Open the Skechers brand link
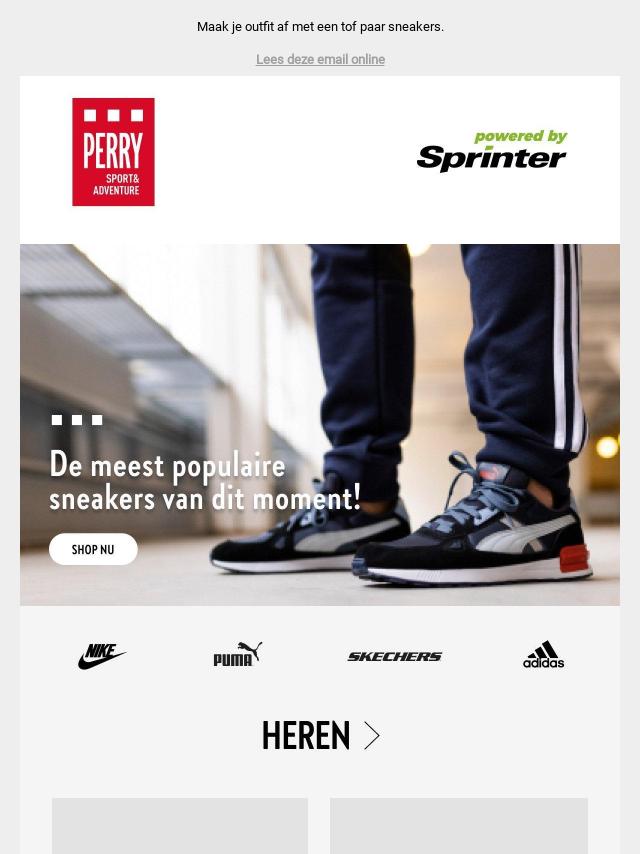This screenshot has width=640, height=854. 394,657
